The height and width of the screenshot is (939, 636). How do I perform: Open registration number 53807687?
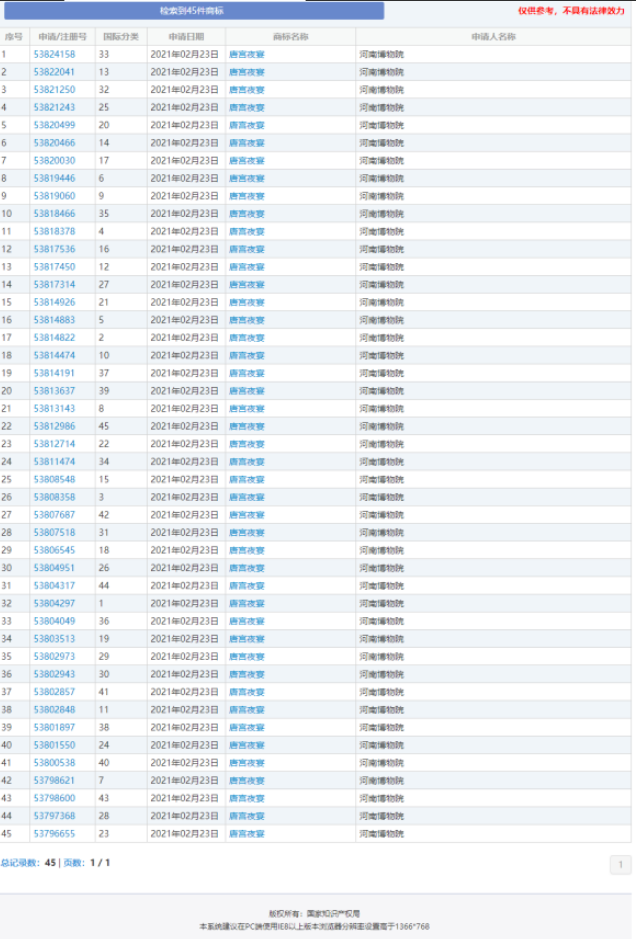(54, 515)
